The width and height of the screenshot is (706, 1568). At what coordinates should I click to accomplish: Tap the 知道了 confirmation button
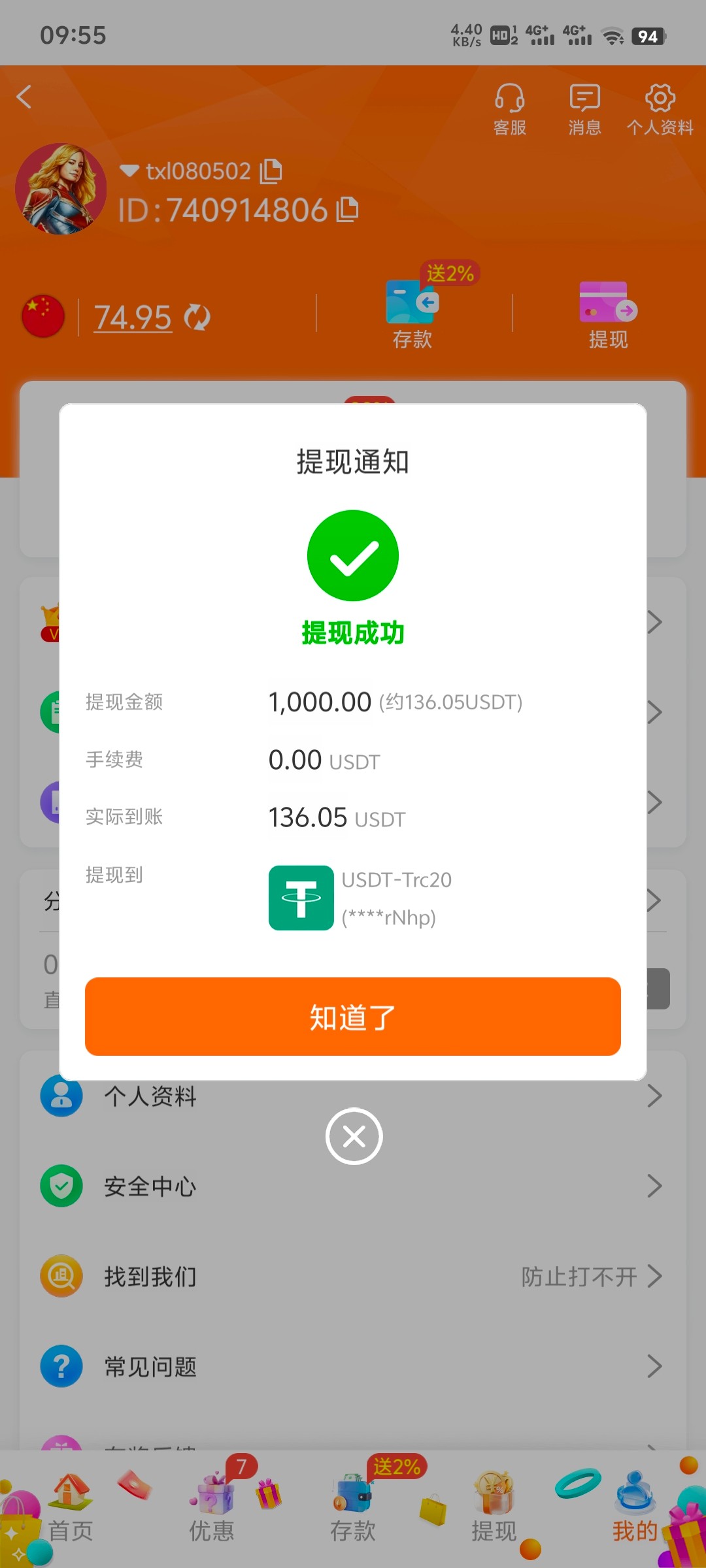(x=353, y=1017)
